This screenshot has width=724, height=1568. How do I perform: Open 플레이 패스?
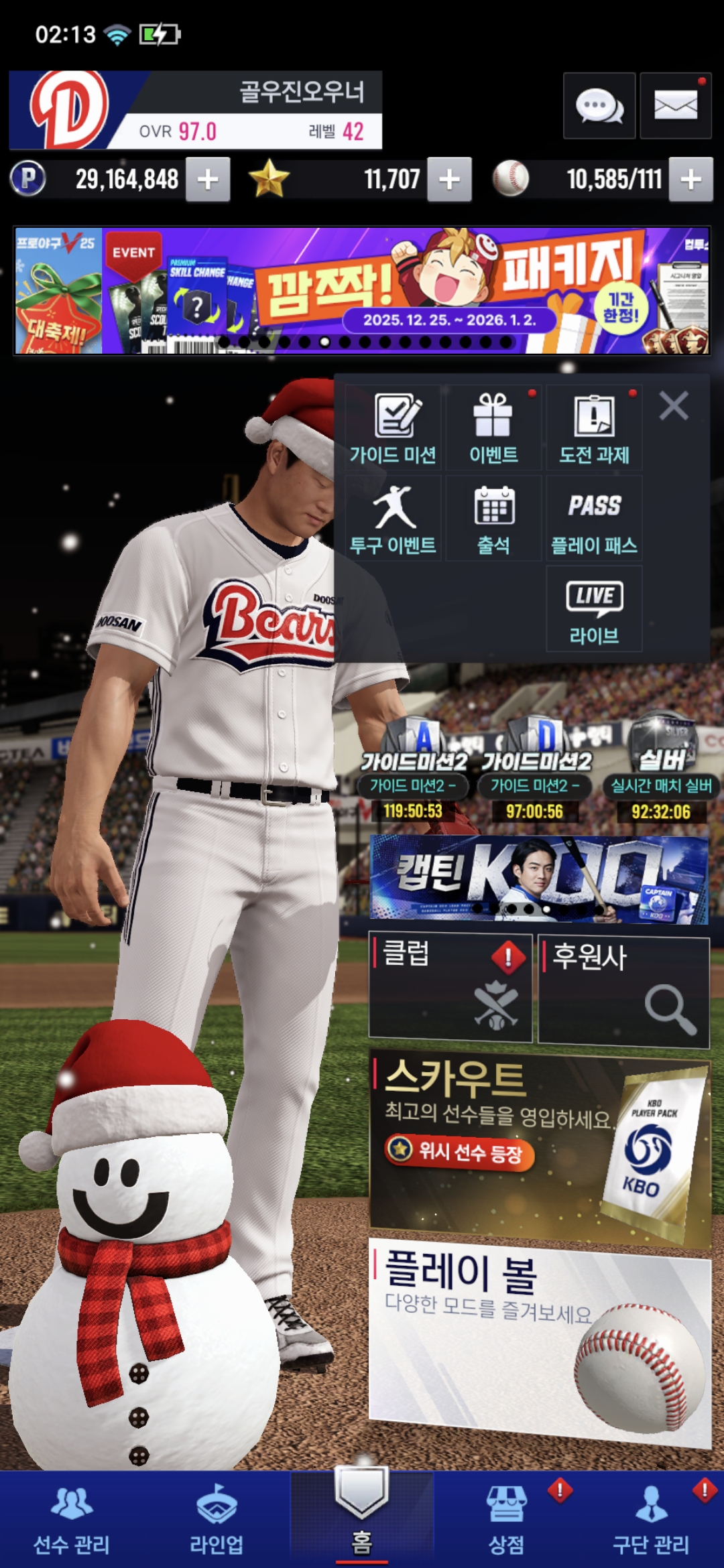pos(594,519)
